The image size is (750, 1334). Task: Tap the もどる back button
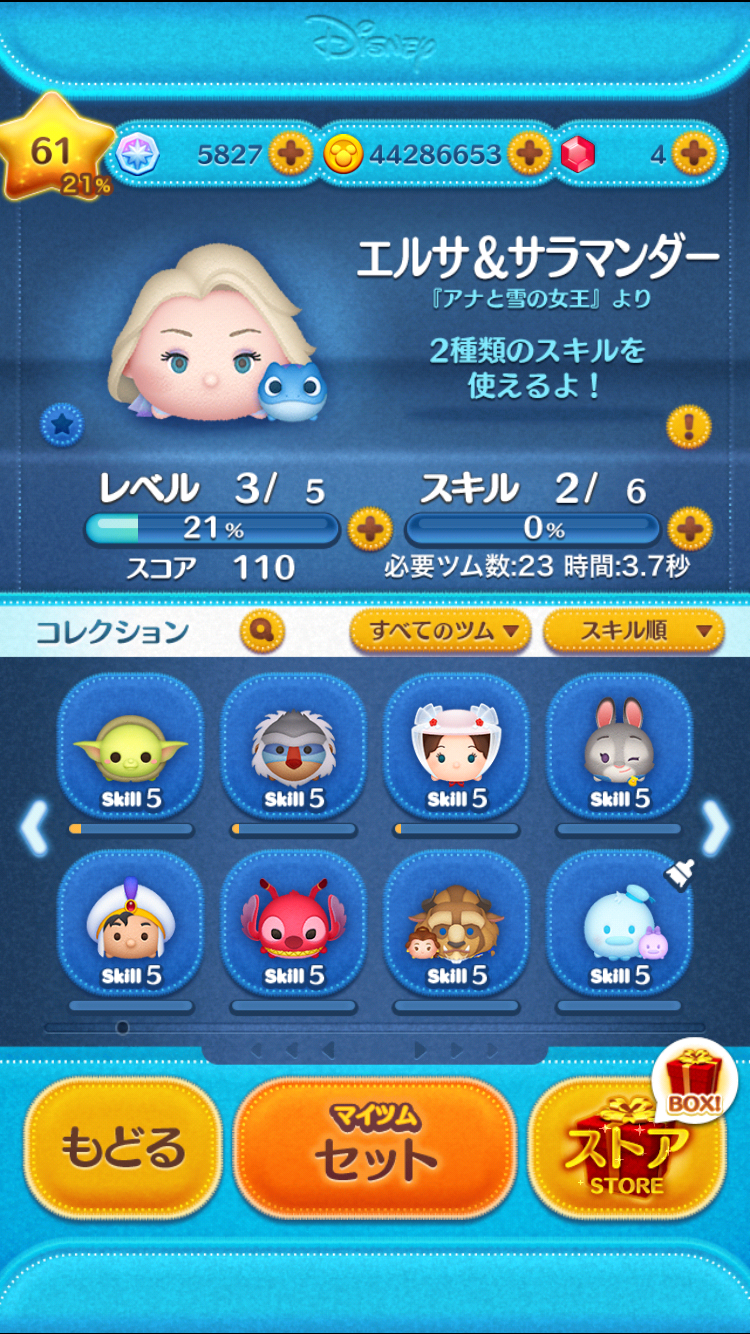(123, 1147)
